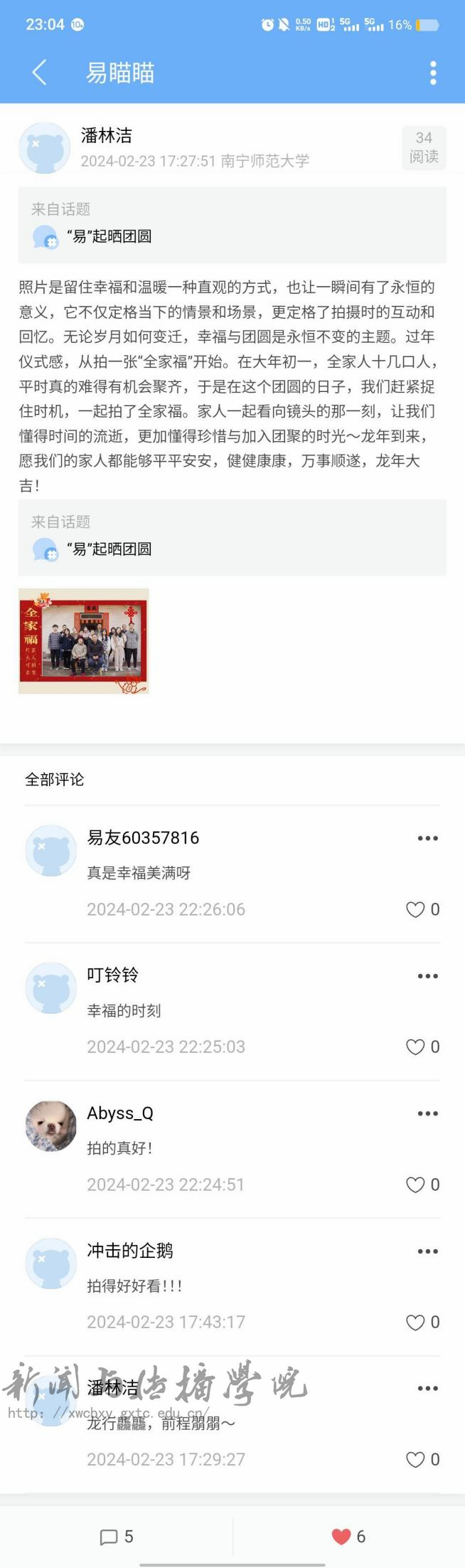View Abyss_Q's profile picture
This screenshot has width=465, height=1568.
coord(51,1126)
